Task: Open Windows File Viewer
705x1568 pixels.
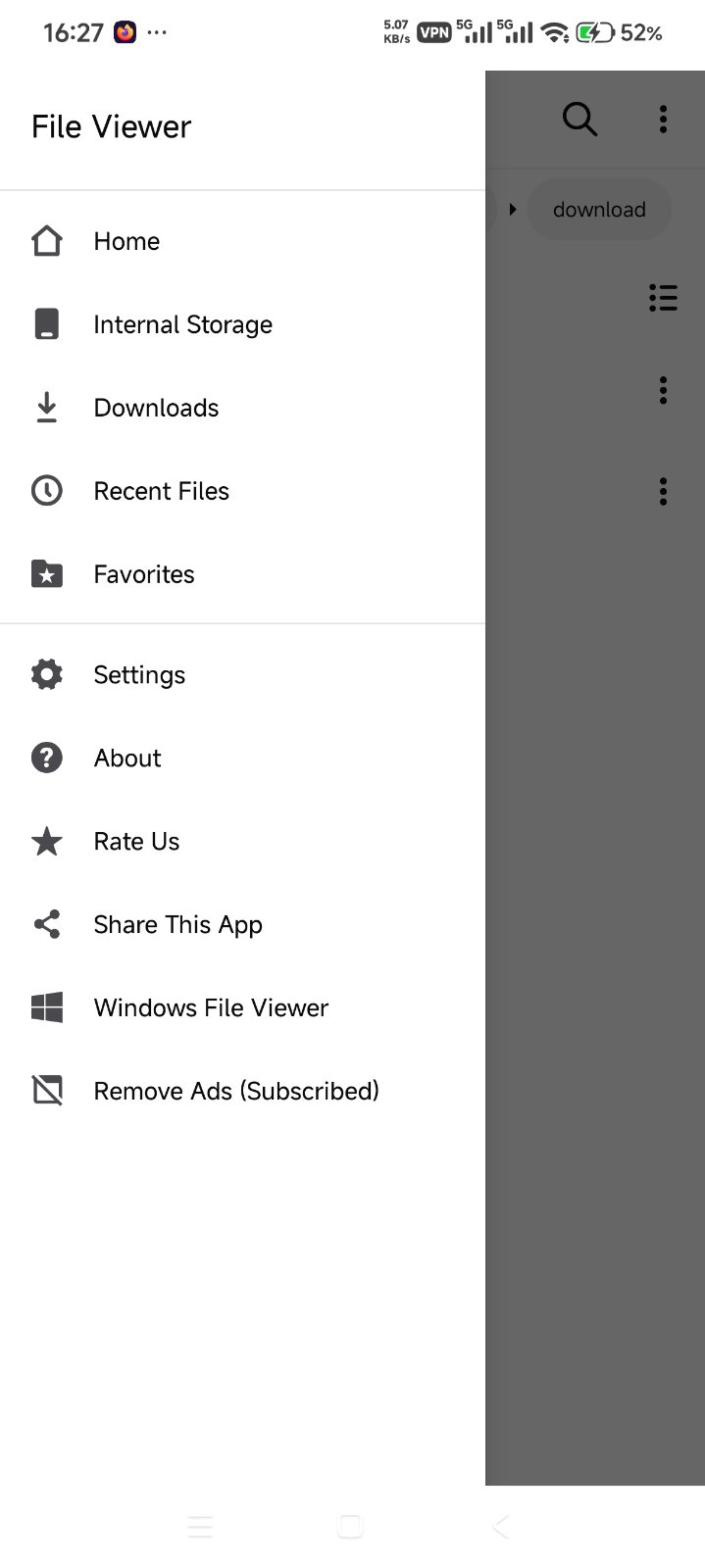Action: pos(211,1008)
